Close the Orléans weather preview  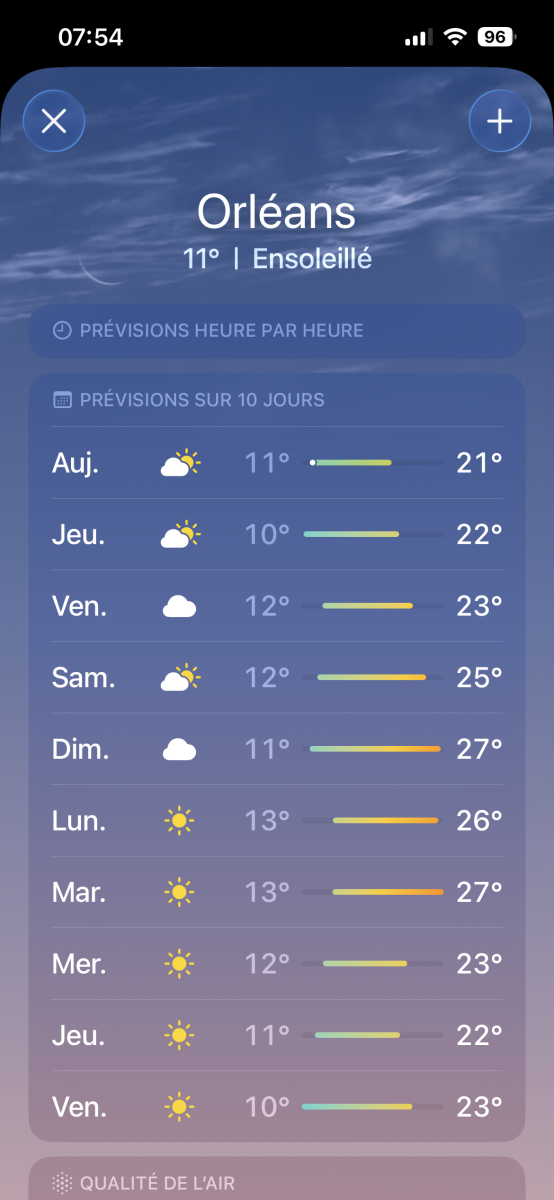(x=53, y=122)
